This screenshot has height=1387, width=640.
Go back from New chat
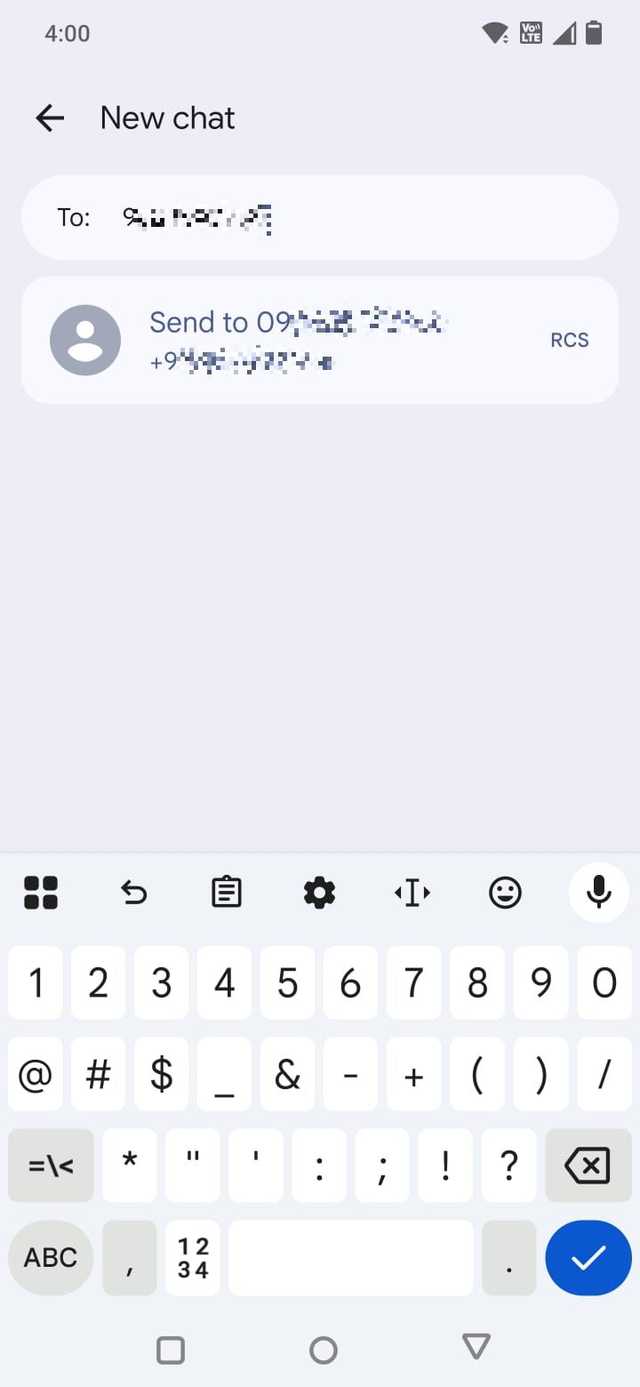[50, 118]
